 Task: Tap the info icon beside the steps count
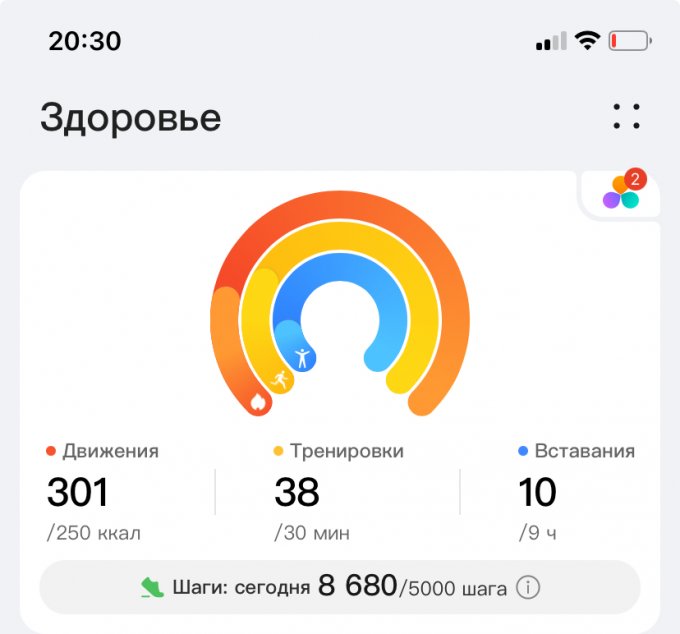coord(528,588)
